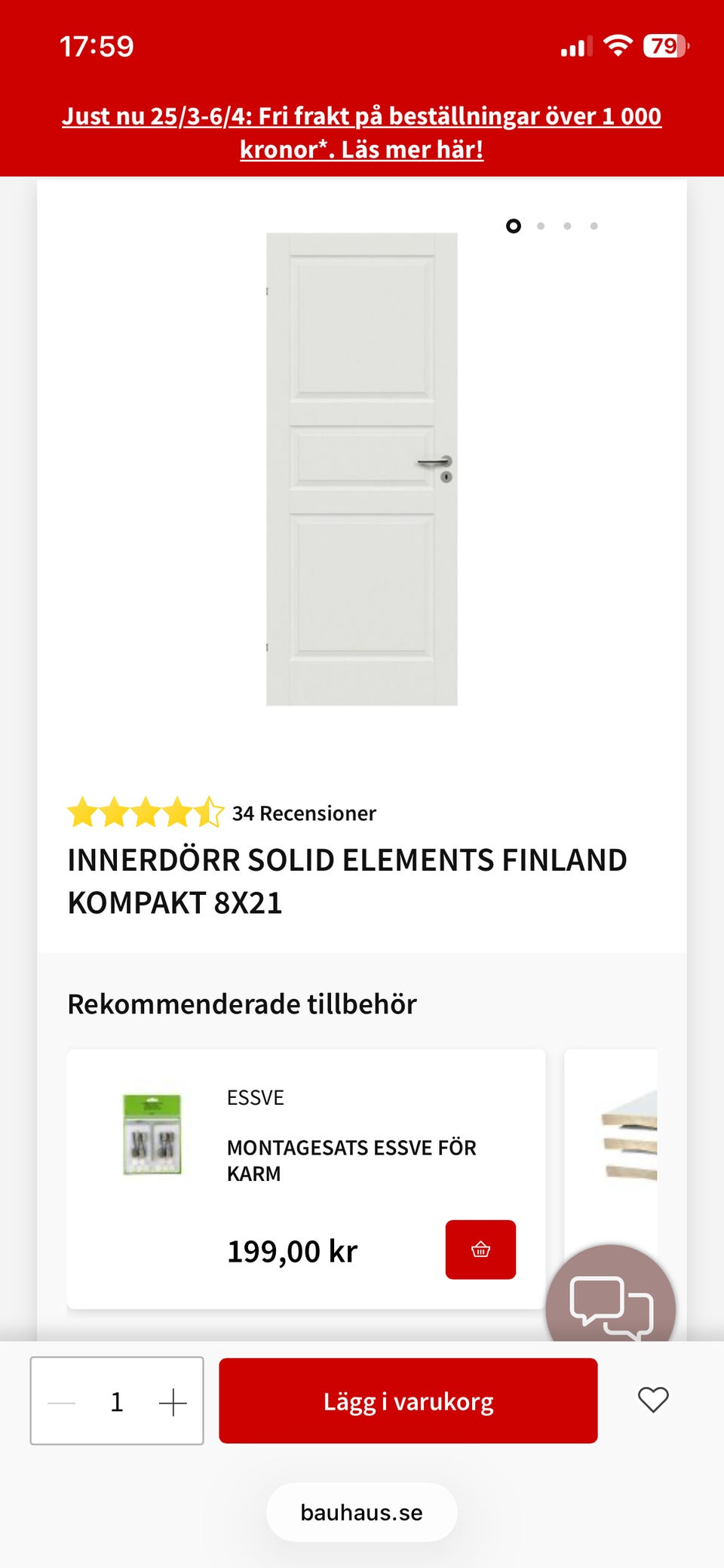Click the second carousel dot to change image
This screenshot has width=724, height=1568.
coord(540,225)
